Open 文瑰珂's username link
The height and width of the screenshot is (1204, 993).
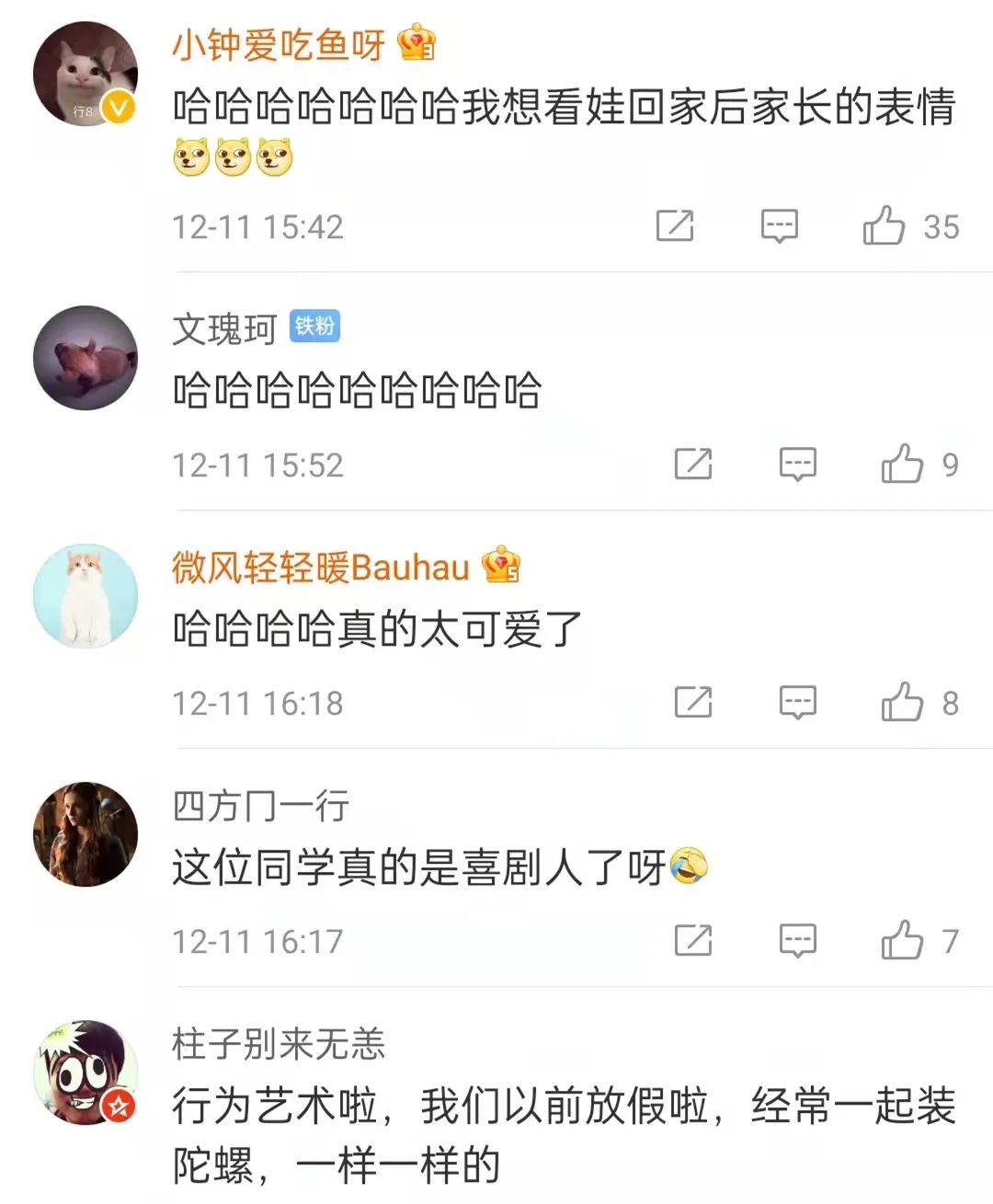[x=224, y=329]
